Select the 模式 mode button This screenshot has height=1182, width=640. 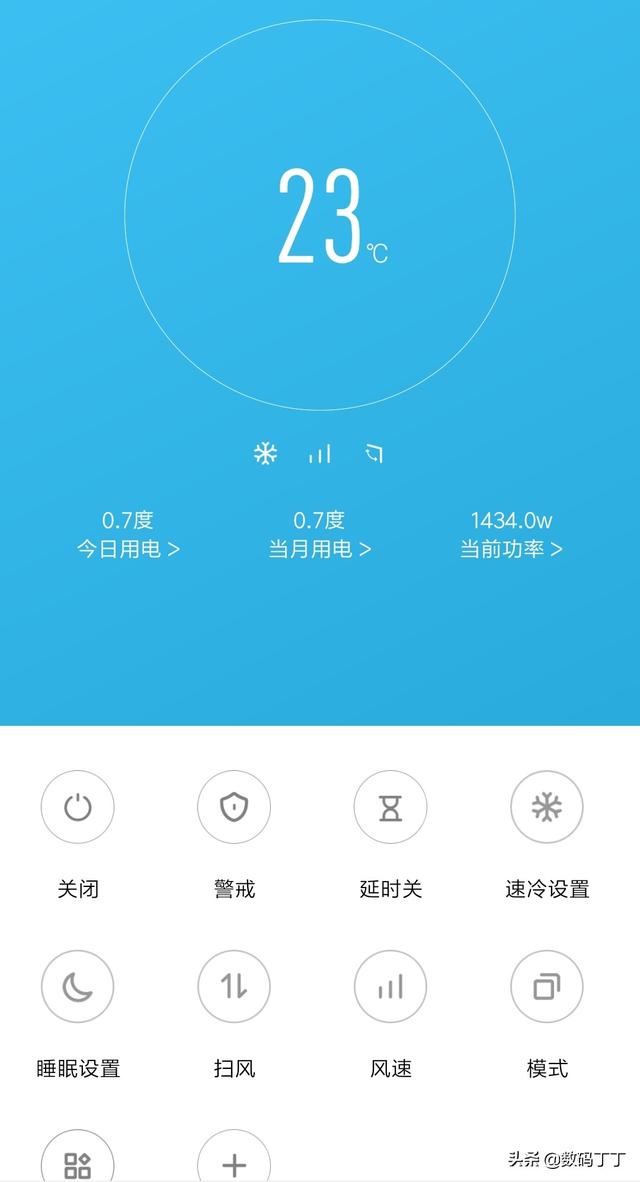(x=547, y=987)
